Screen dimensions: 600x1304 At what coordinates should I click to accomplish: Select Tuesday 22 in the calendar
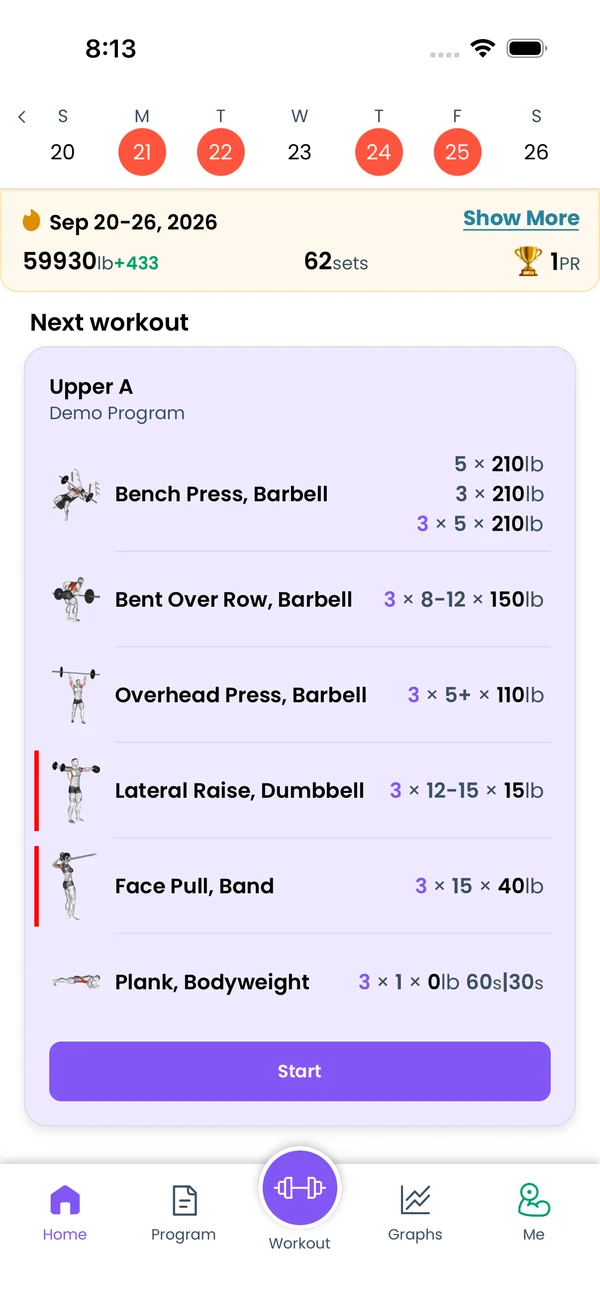pyautogui.click(x=221, y=152)
